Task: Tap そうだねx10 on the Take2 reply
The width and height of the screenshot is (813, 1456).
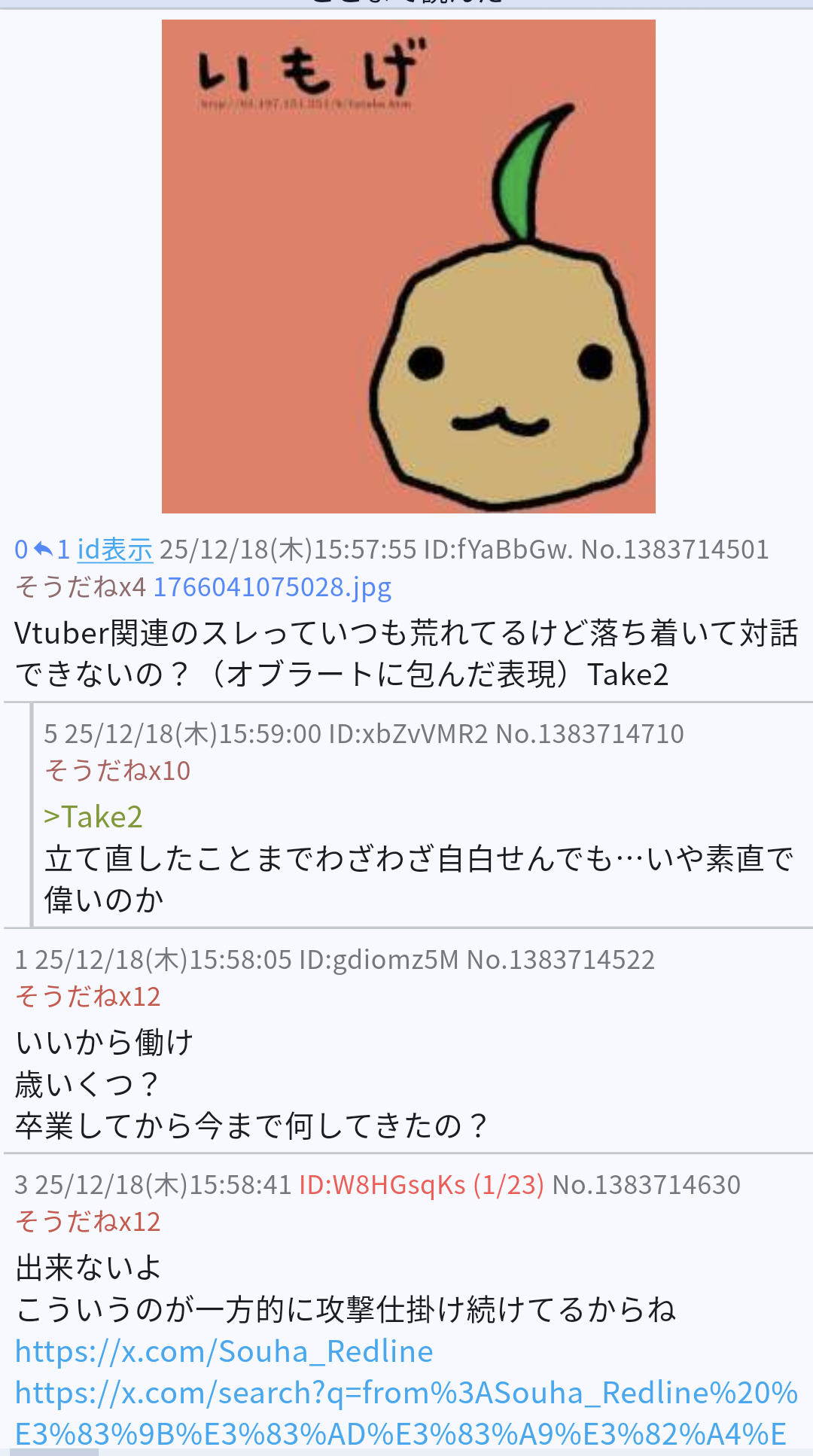Action: (x=117, y=771)
